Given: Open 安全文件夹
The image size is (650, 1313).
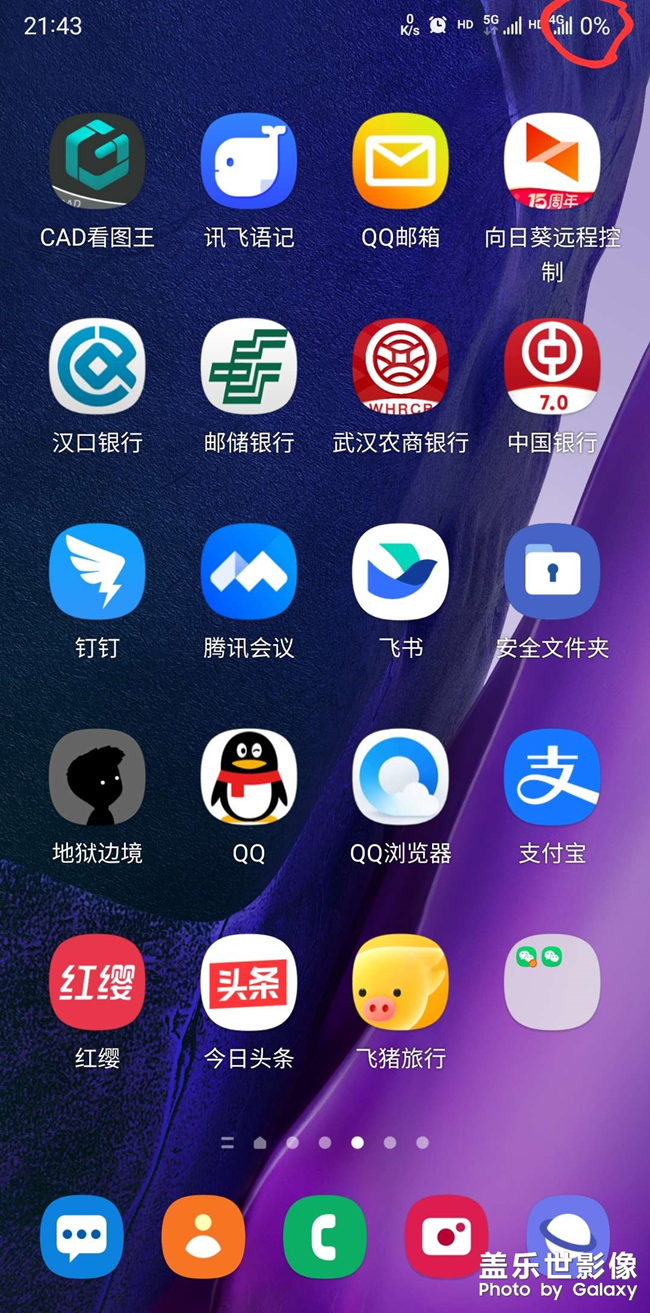Looking at the screenshot, I should 552,572.
